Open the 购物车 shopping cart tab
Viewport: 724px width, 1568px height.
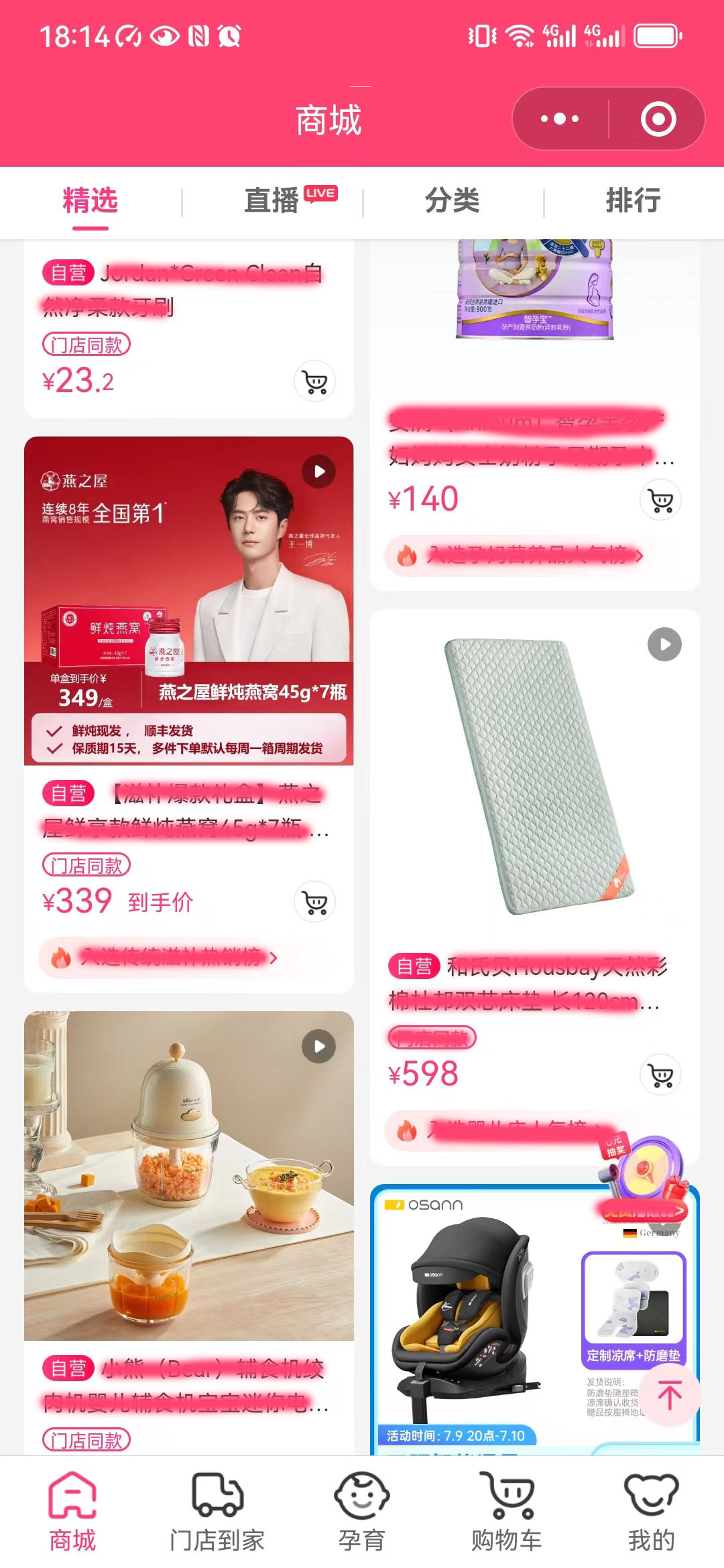tap(506, 1512)
